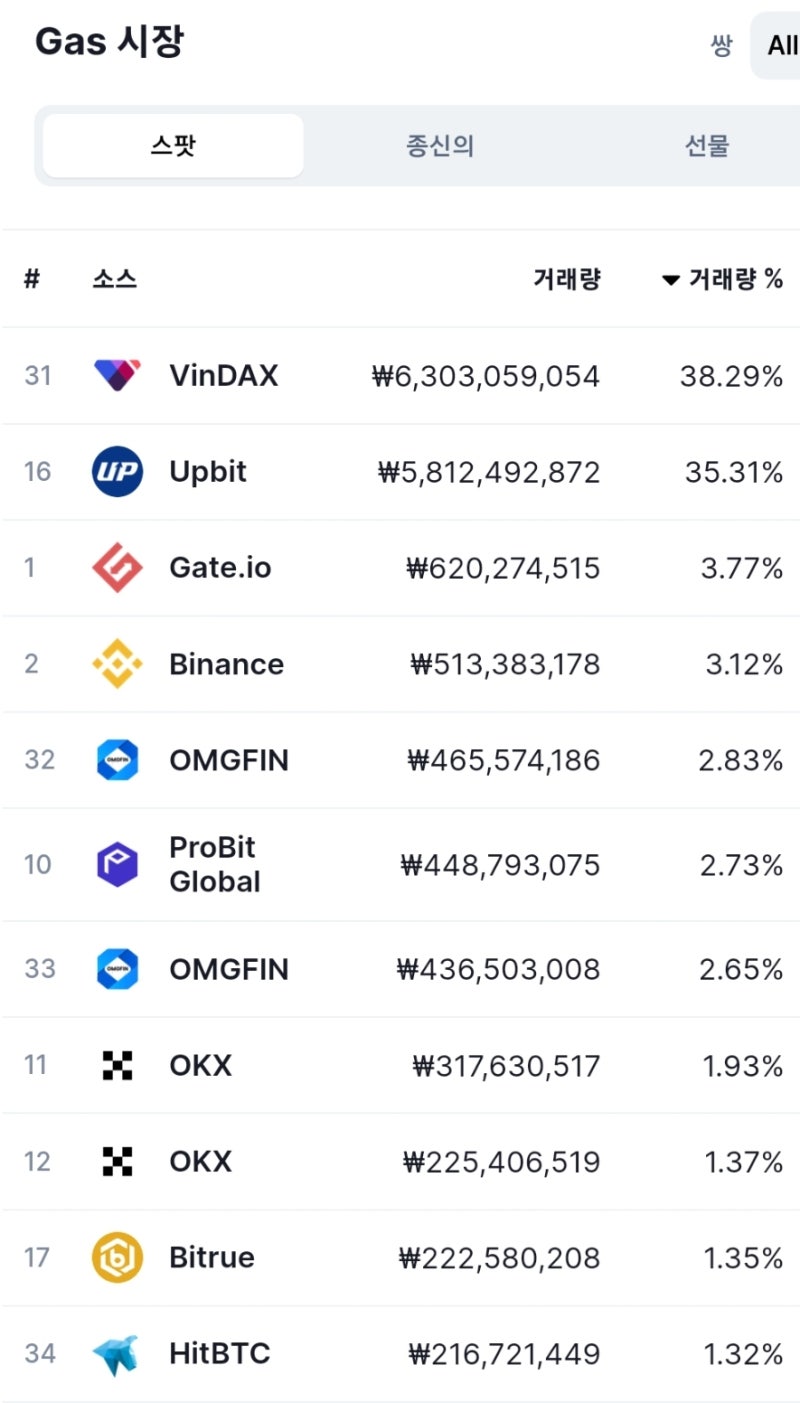Sort by 거래량 column header
The height and width of the screenshot is (1403, 800).
(567, 279)
